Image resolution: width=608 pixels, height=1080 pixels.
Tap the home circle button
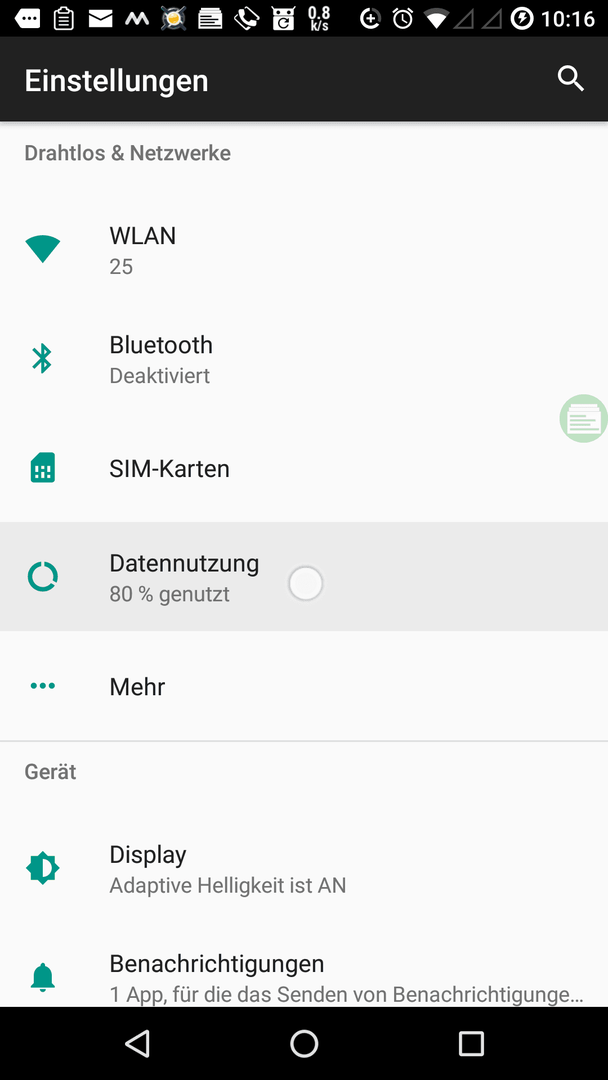coord(304,1043)
